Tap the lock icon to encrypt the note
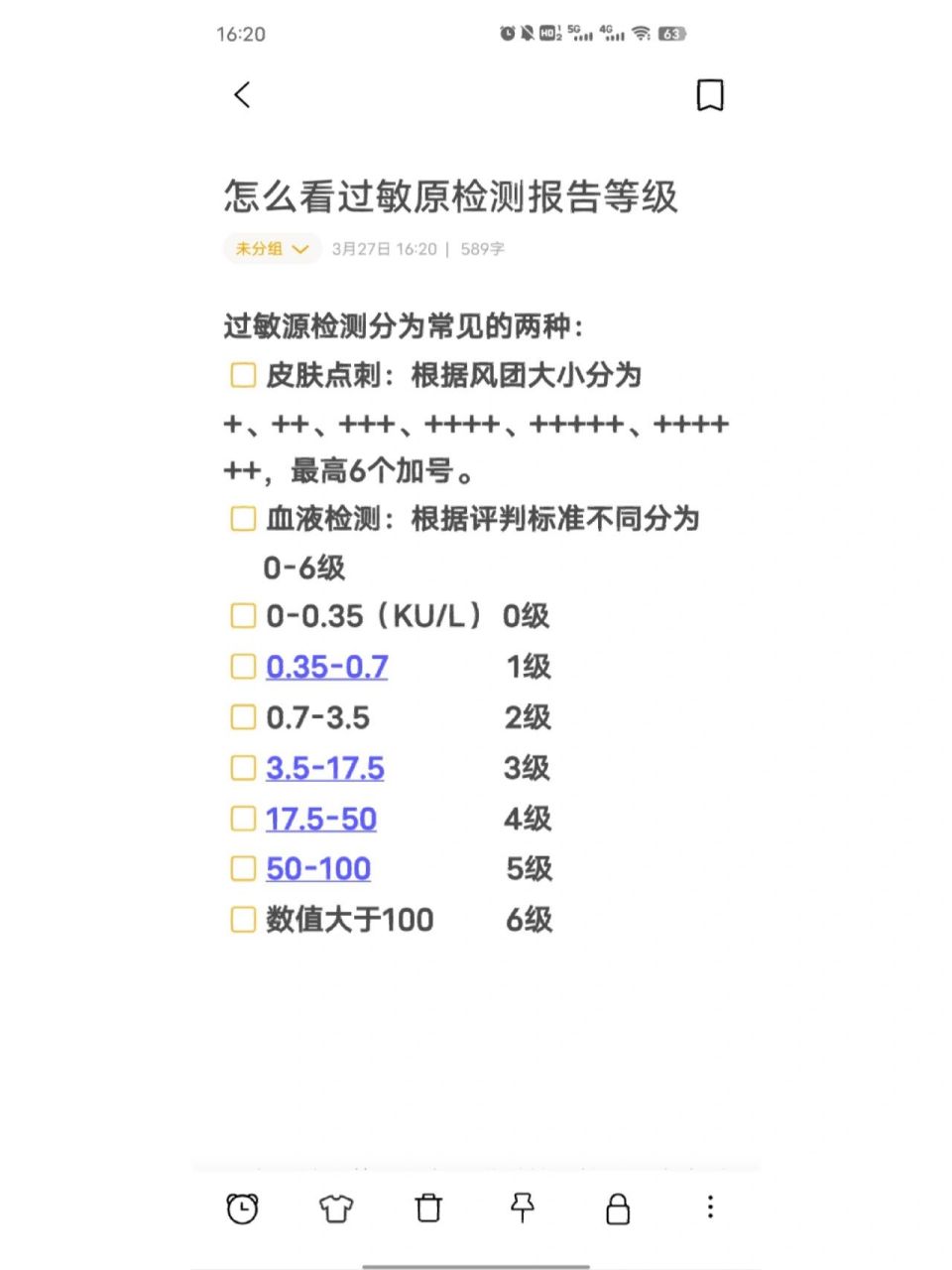Image resolution: width=952 pixels, height=1270 pixels. point(616,1208)
